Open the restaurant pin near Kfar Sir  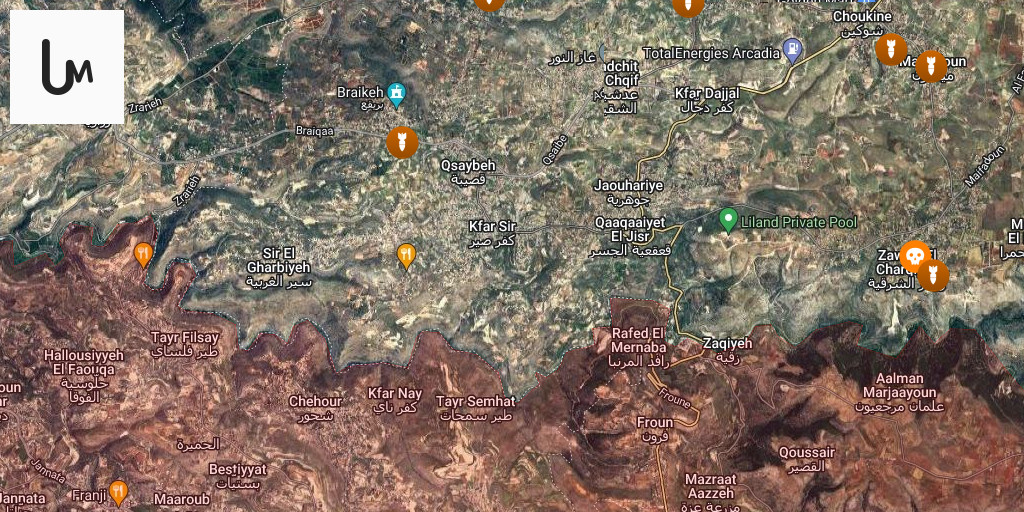pos(405,256)
